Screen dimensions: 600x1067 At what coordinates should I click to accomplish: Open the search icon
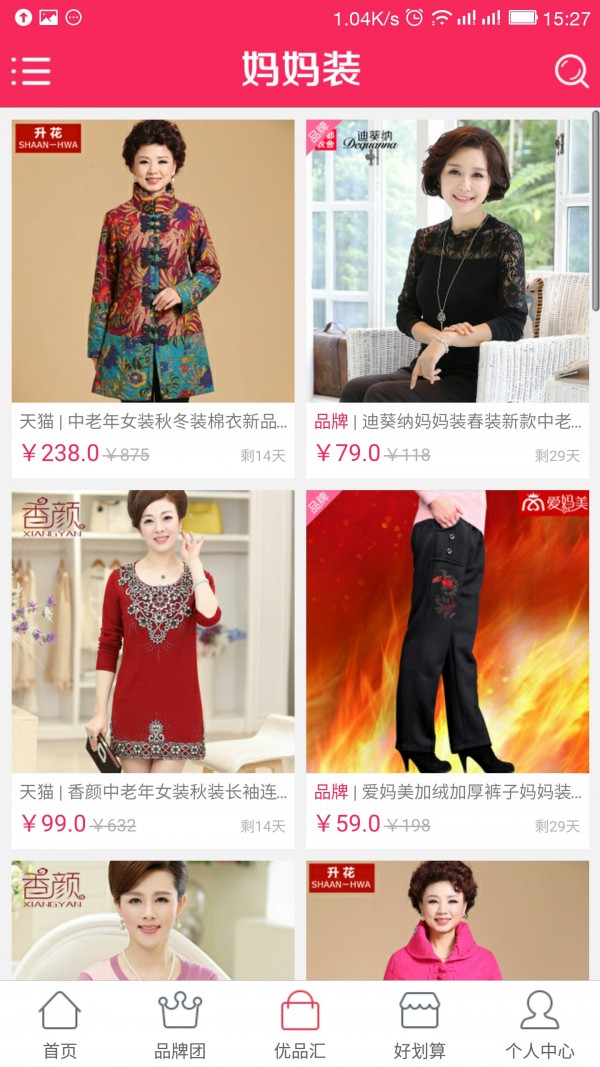(x=571, y=70)
